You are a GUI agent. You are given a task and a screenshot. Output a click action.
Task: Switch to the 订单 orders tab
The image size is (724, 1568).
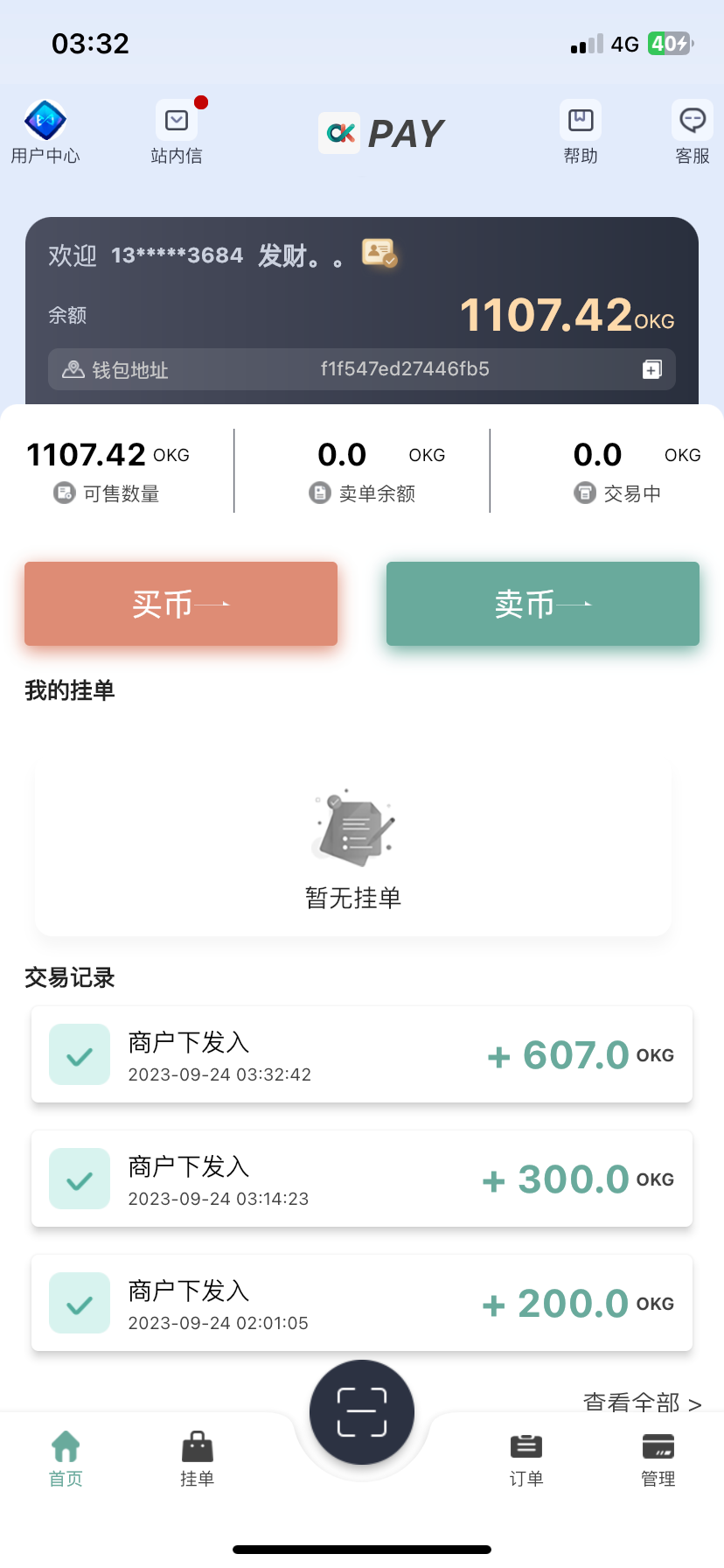pos(526,1458)
